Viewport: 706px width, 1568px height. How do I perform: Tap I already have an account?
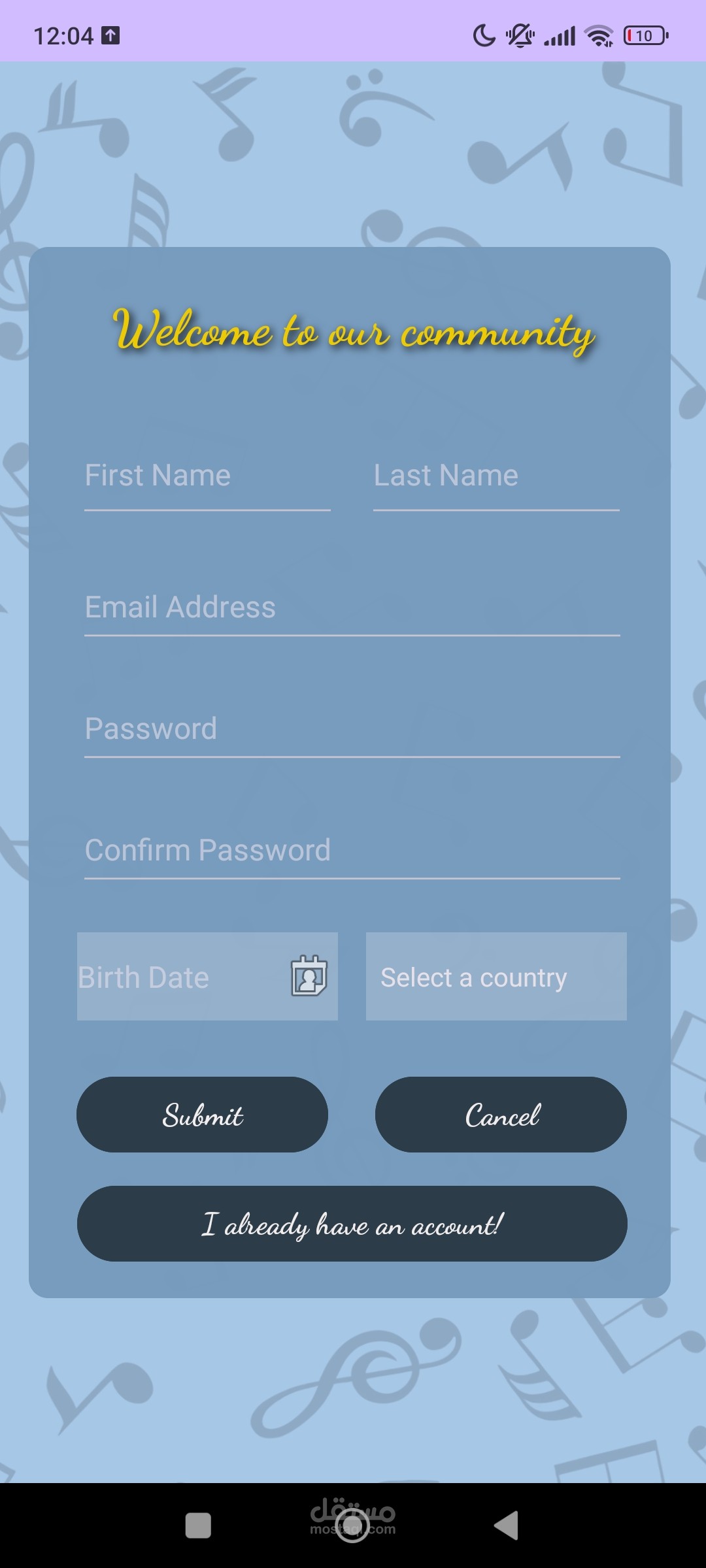click(x=352, y=1224)
